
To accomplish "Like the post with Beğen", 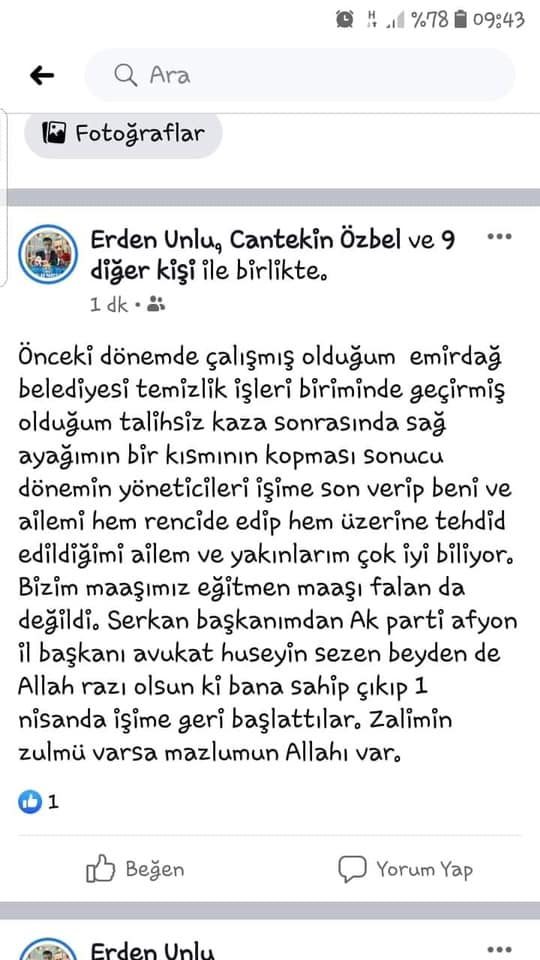I will [x=135, y=869].
